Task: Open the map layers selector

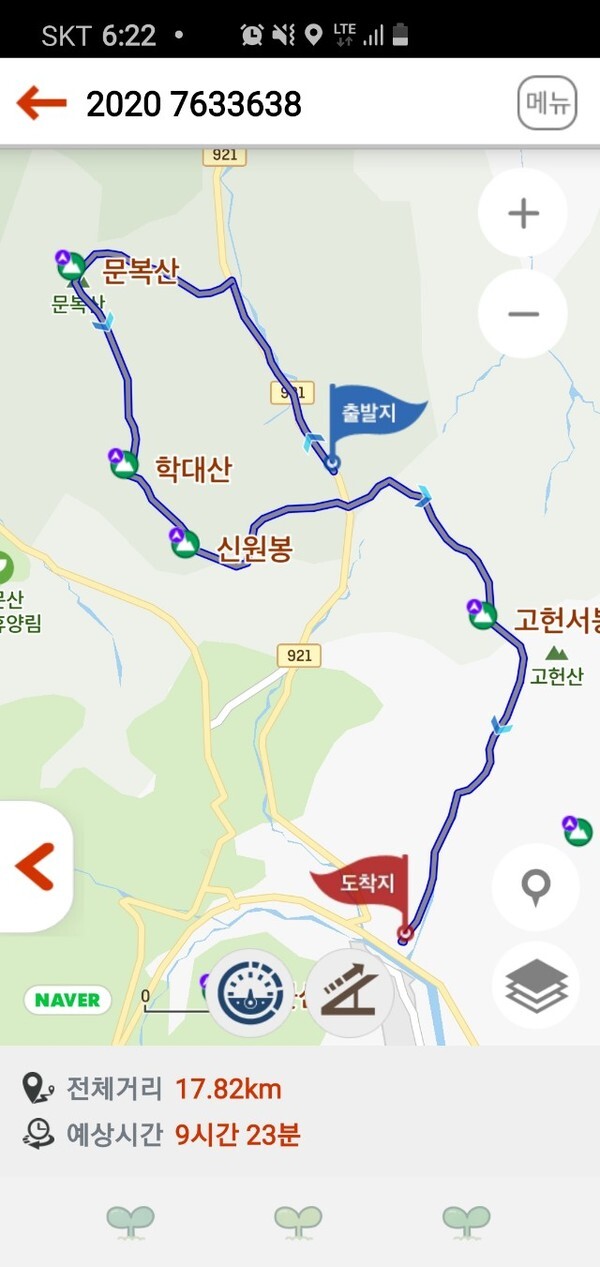Action: click(536, 986)
